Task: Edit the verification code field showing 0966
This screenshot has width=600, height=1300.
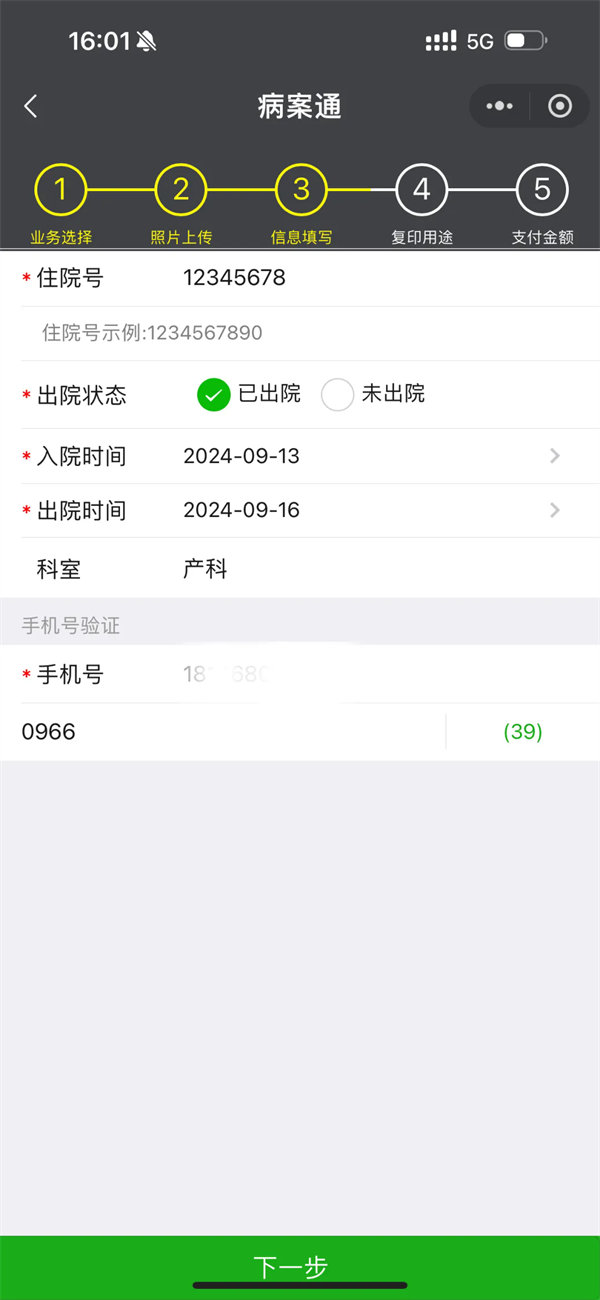Action: pos(220,732)
